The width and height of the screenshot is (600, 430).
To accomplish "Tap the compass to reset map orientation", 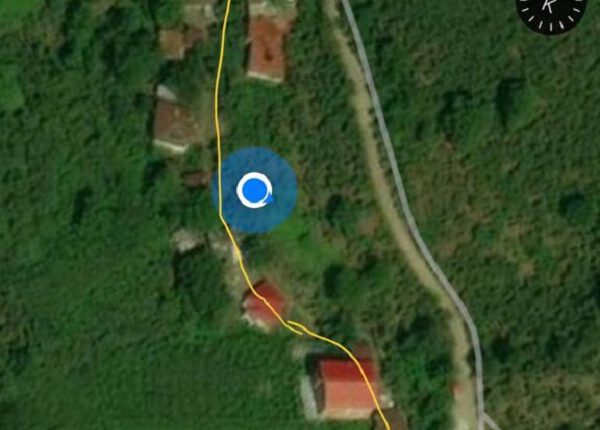I will [x=552, y=10].
